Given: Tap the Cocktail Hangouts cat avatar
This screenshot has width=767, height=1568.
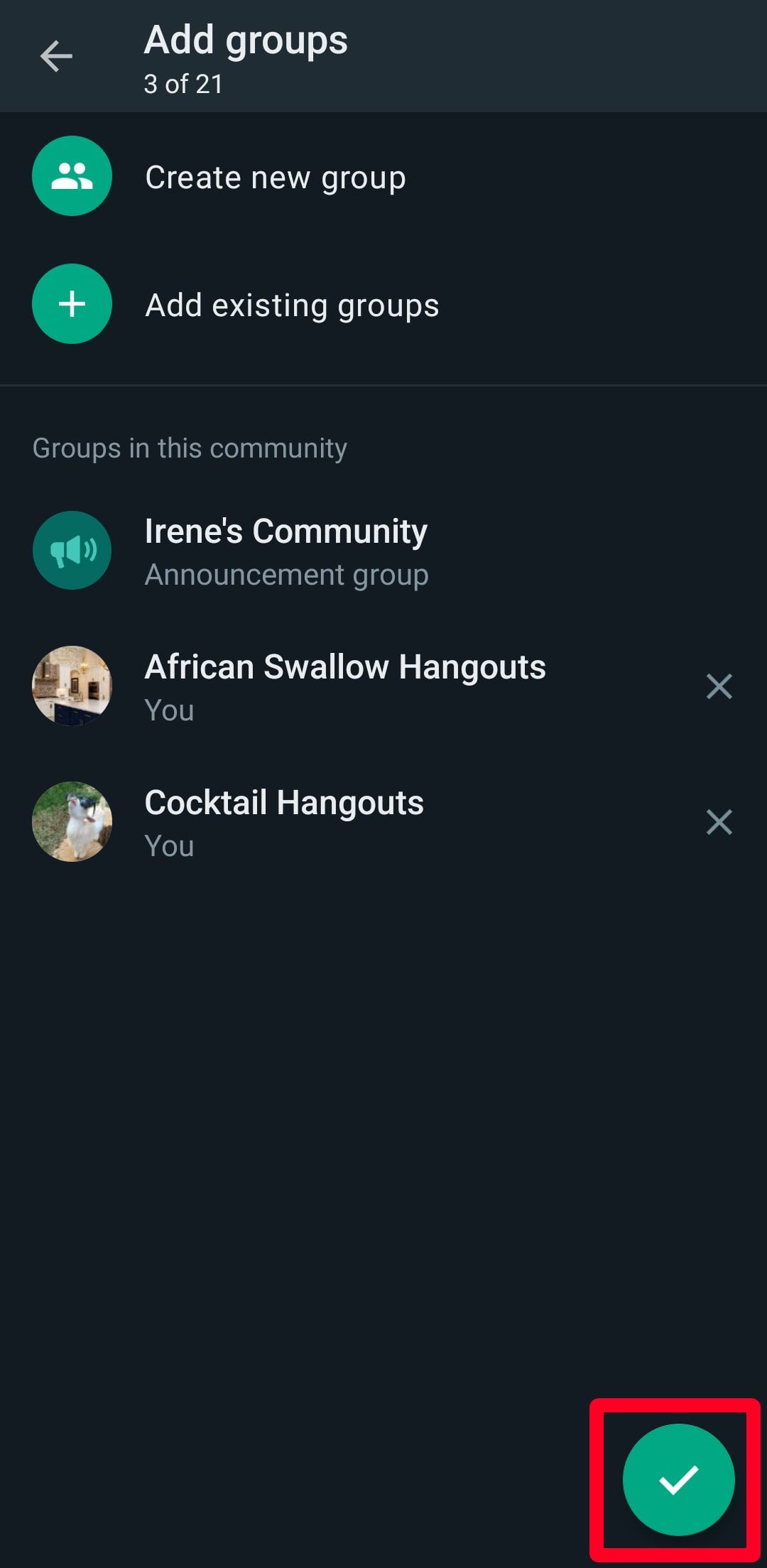Looking at the screenshot, I should click(x=71, y=822).
